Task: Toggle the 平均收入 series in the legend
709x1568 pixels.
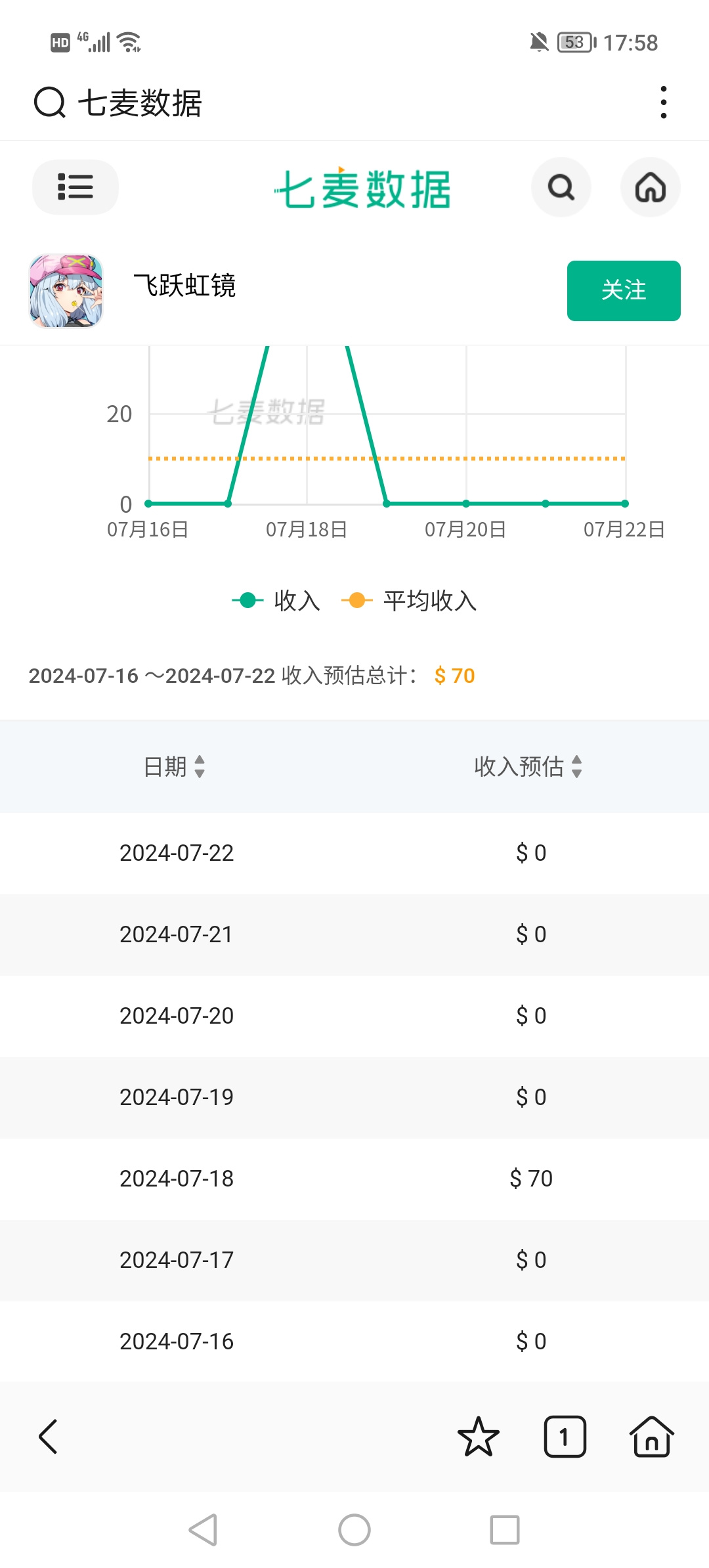Action: [x=409, y=600]
